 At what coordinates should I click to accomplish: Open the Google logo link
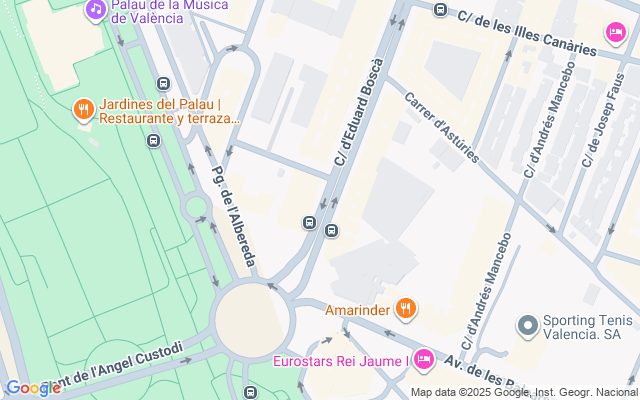point(32,388)
